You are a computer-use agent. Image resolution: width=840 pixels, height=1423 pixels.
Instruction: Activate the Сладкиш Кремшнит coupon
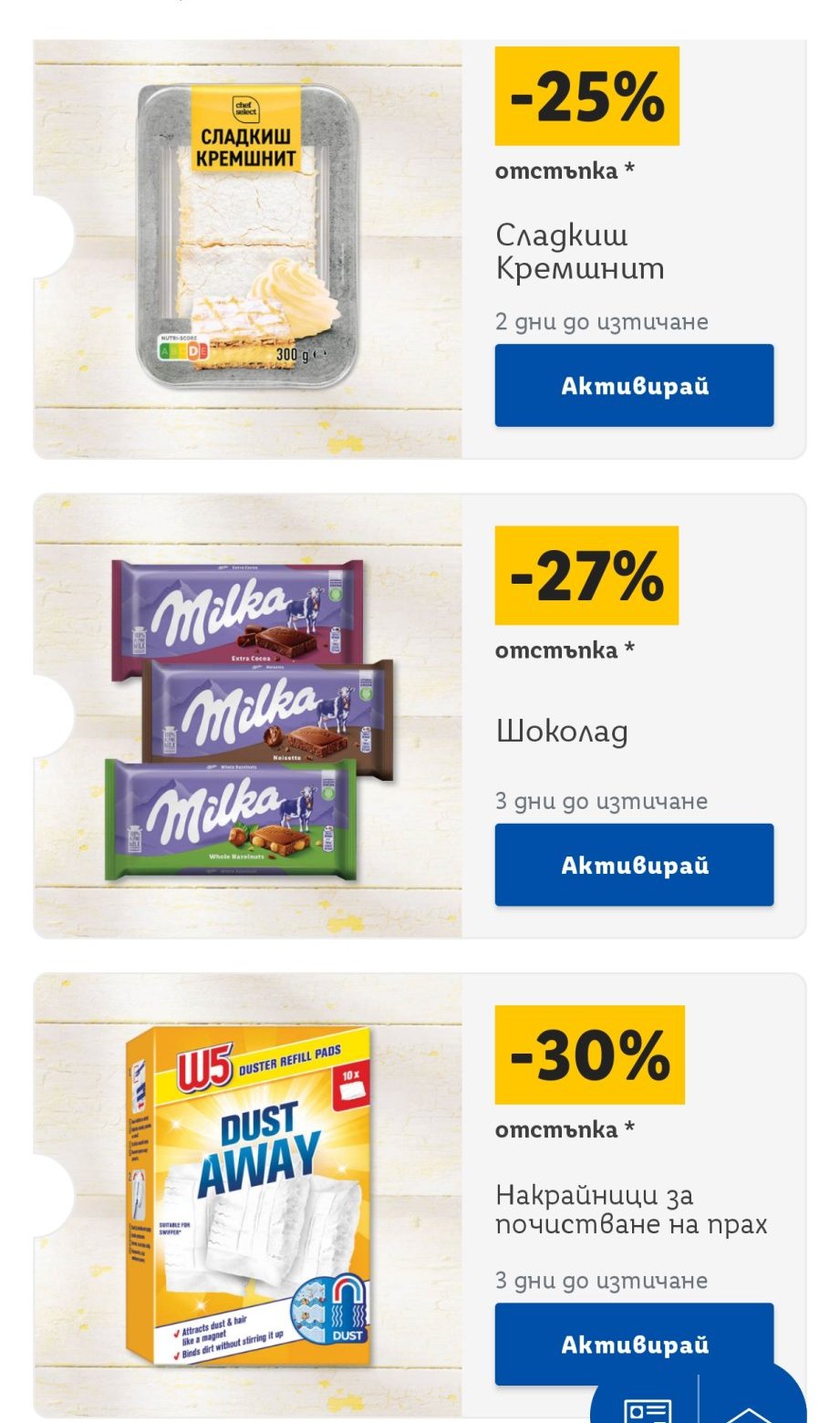pos(634,385)
